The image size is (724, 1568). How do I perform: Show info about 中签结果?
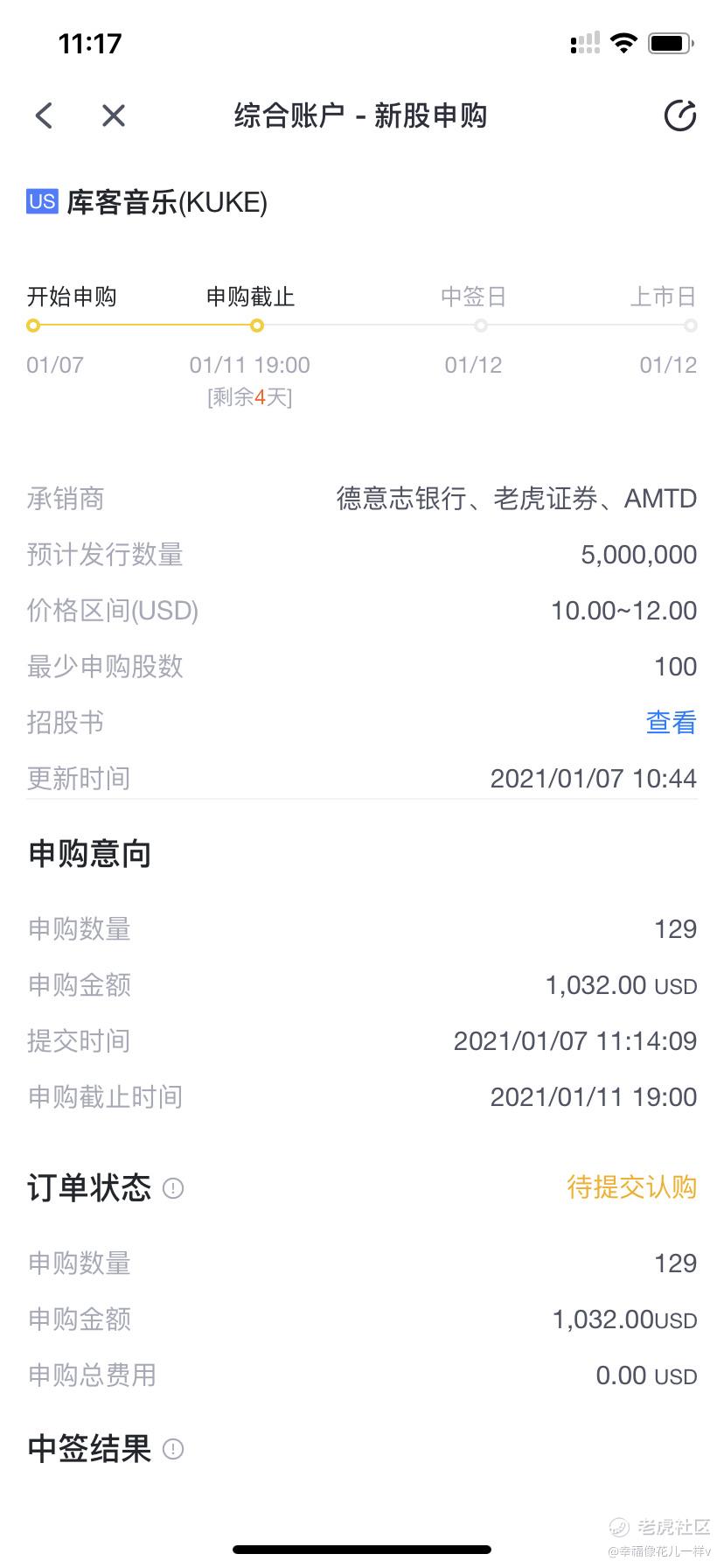click(x=173, y=1449)
